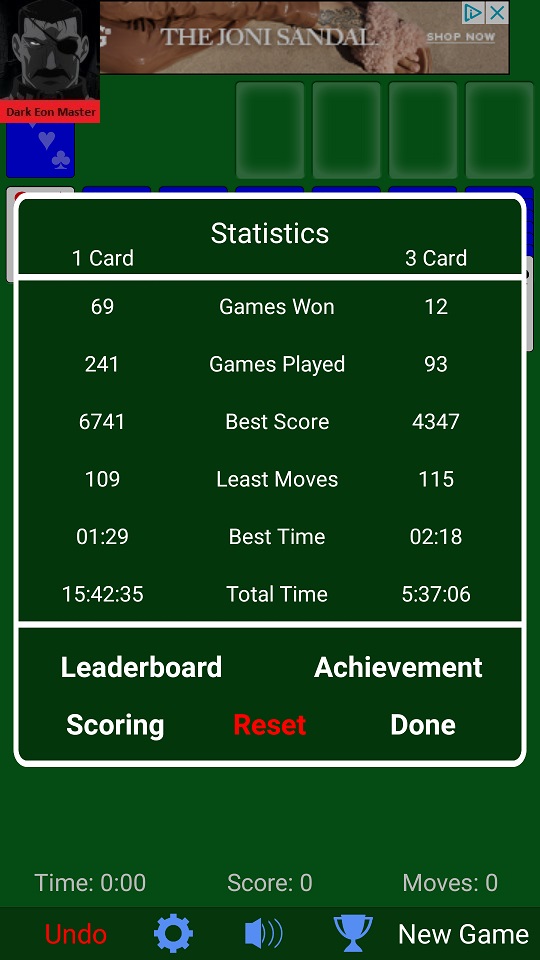The height and width of the screenshot is (960, 540).
Task: Toggle the sound speaker icon
Action: (x=263, y=934)
